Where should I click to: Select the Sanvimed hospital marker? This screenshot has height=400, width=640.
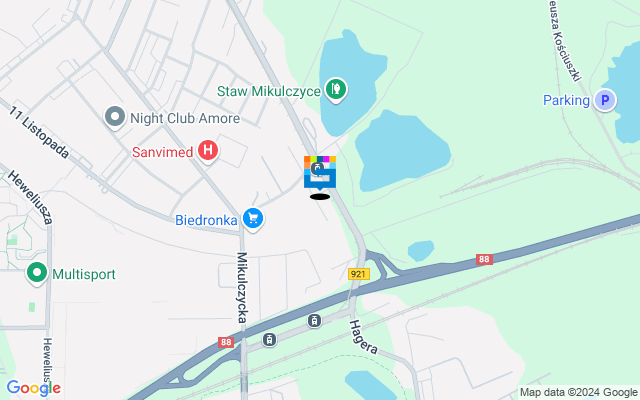click(208, 152)
